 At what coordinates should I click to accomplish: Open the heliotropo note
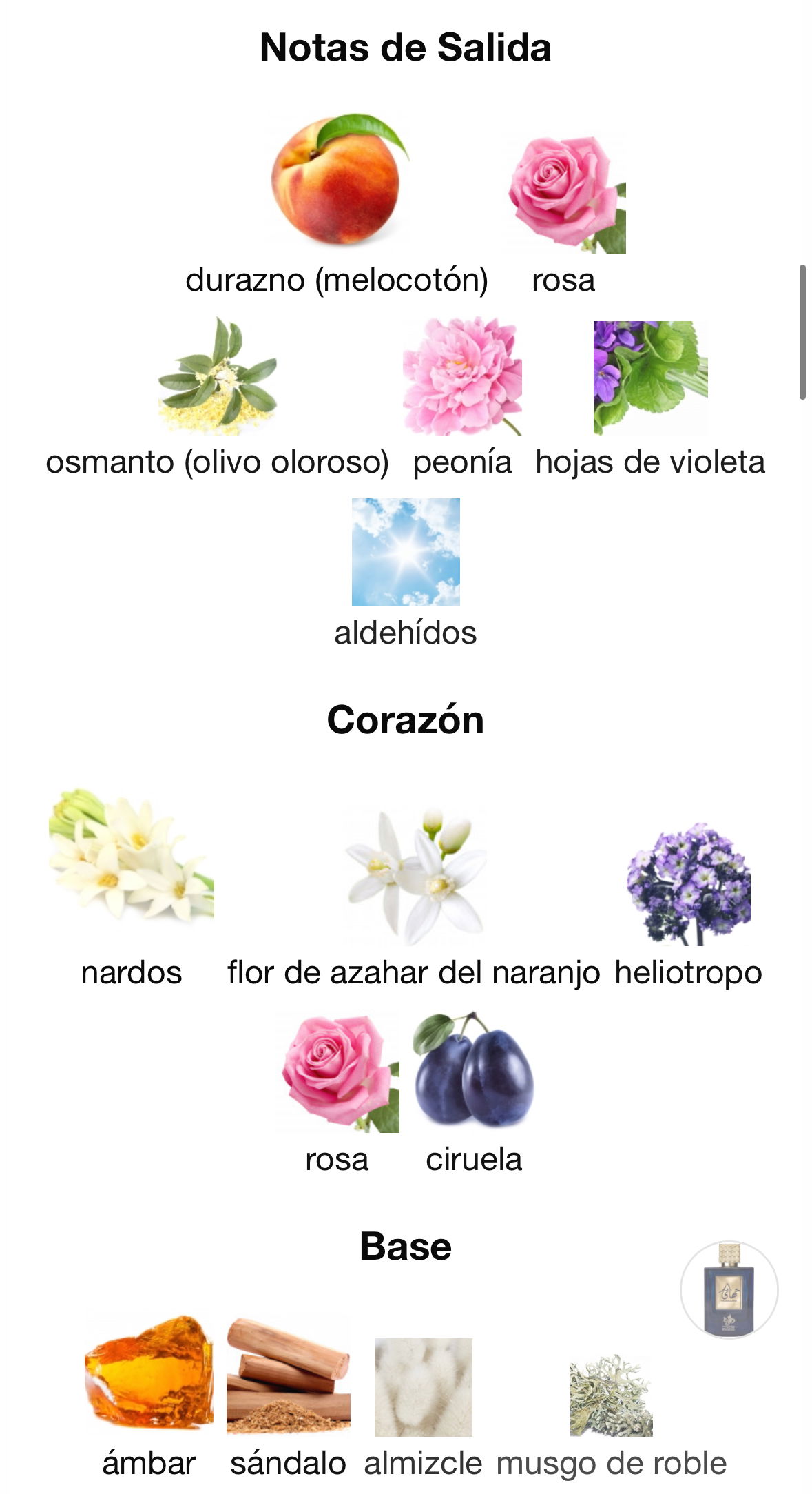click(688, 883)
